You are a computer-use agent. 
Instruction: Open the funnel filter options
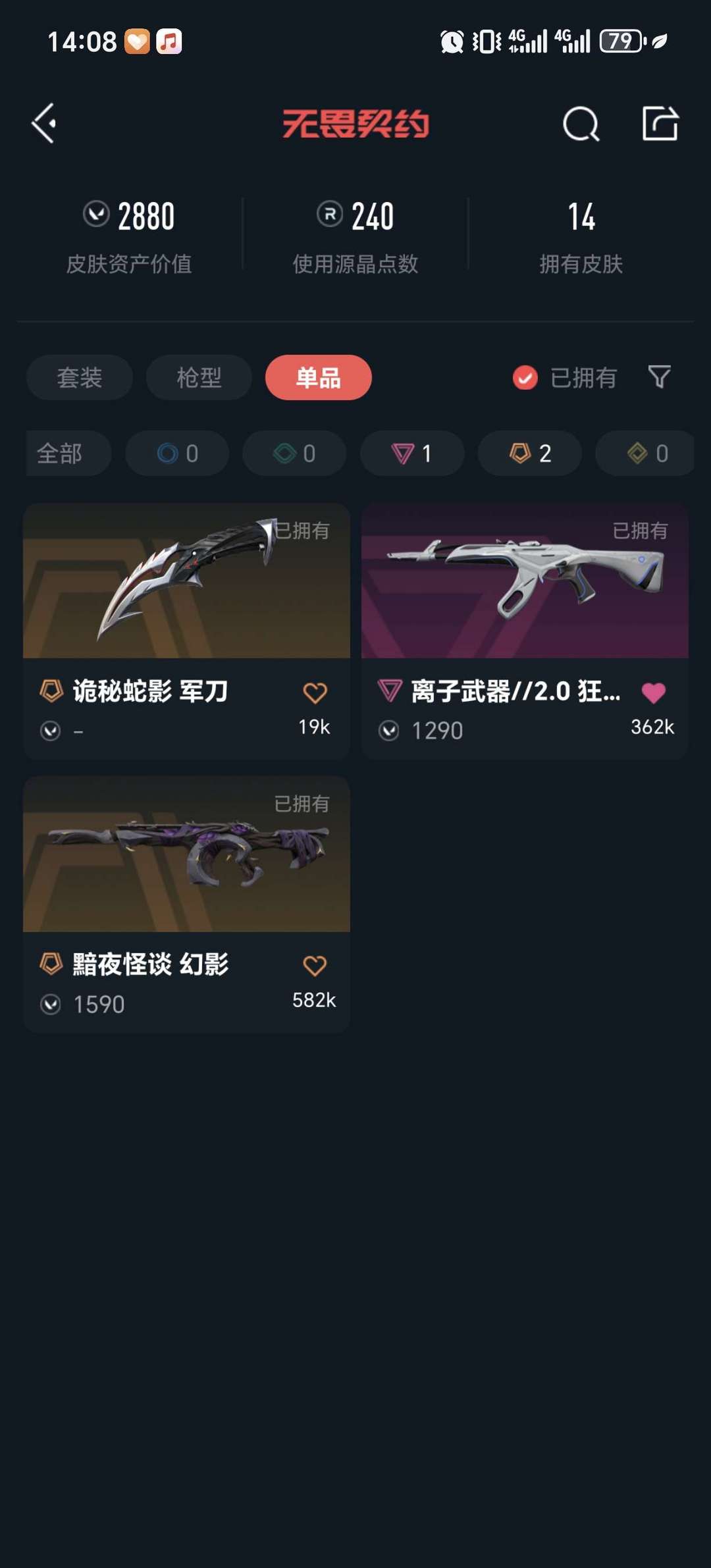(x=659, y=377)
